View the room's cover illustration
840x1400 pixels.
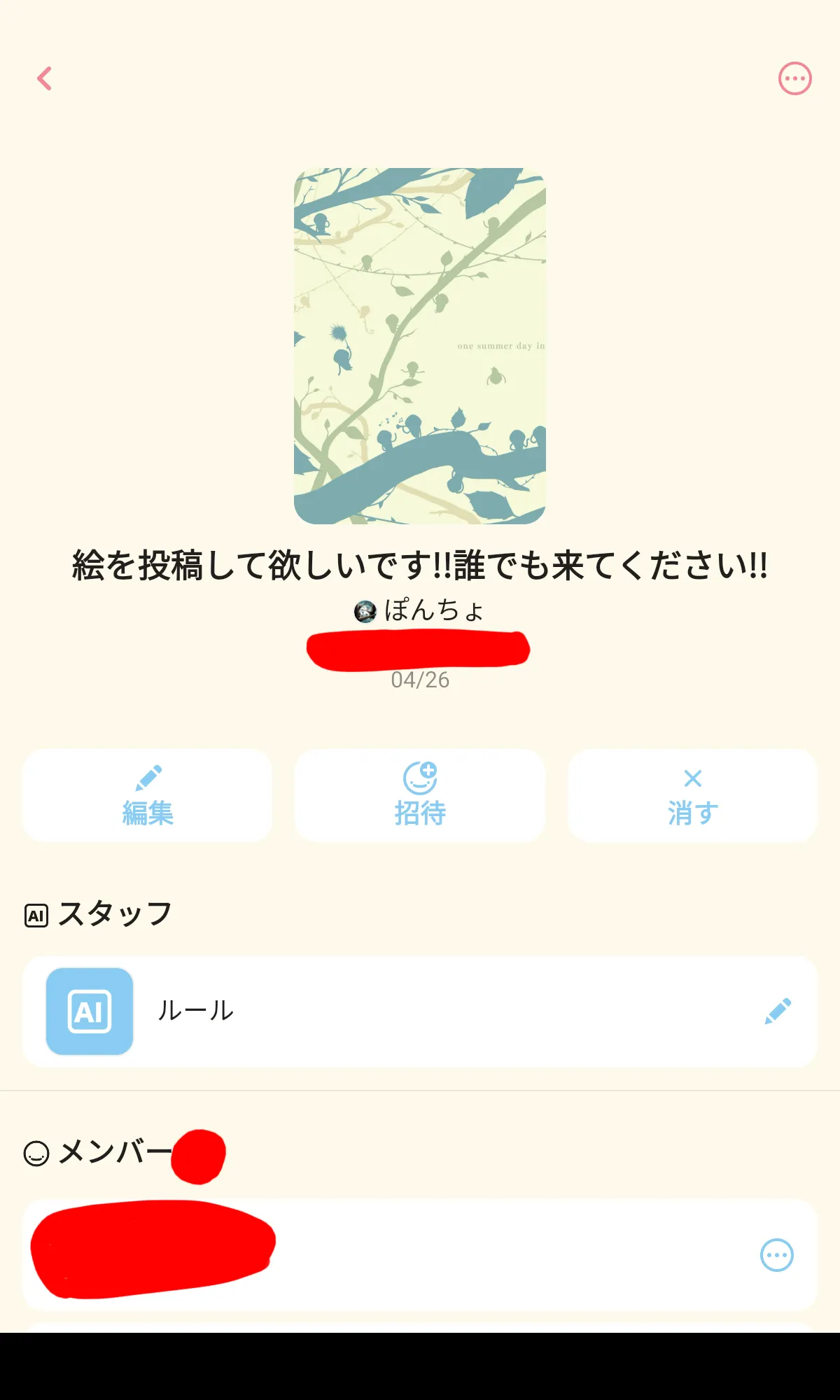[x=420, y=346]
